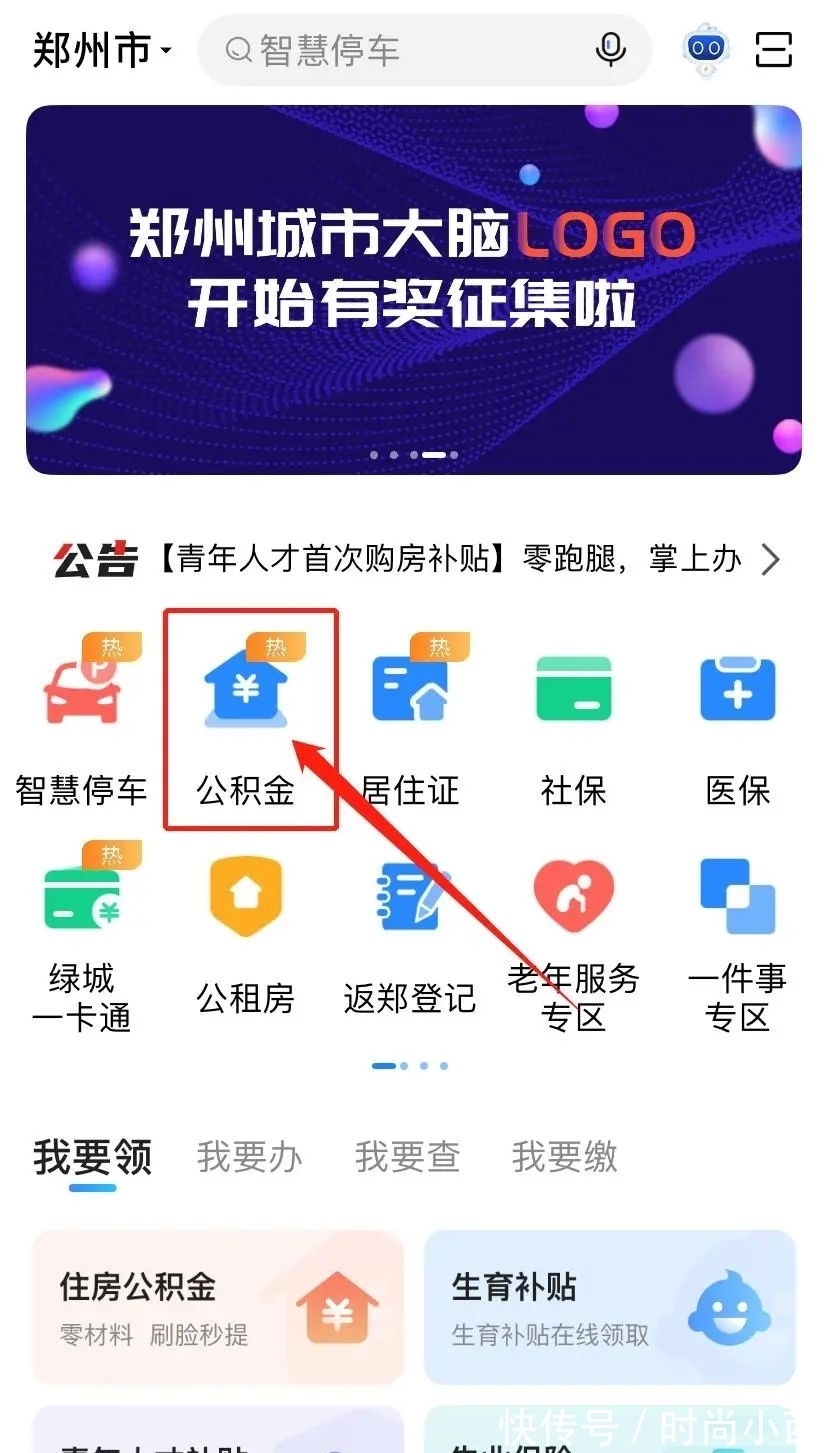Viewport: 828px width, 1453px height.
Task: Tap the scan icon in top right corner
Action: (774, 50)
